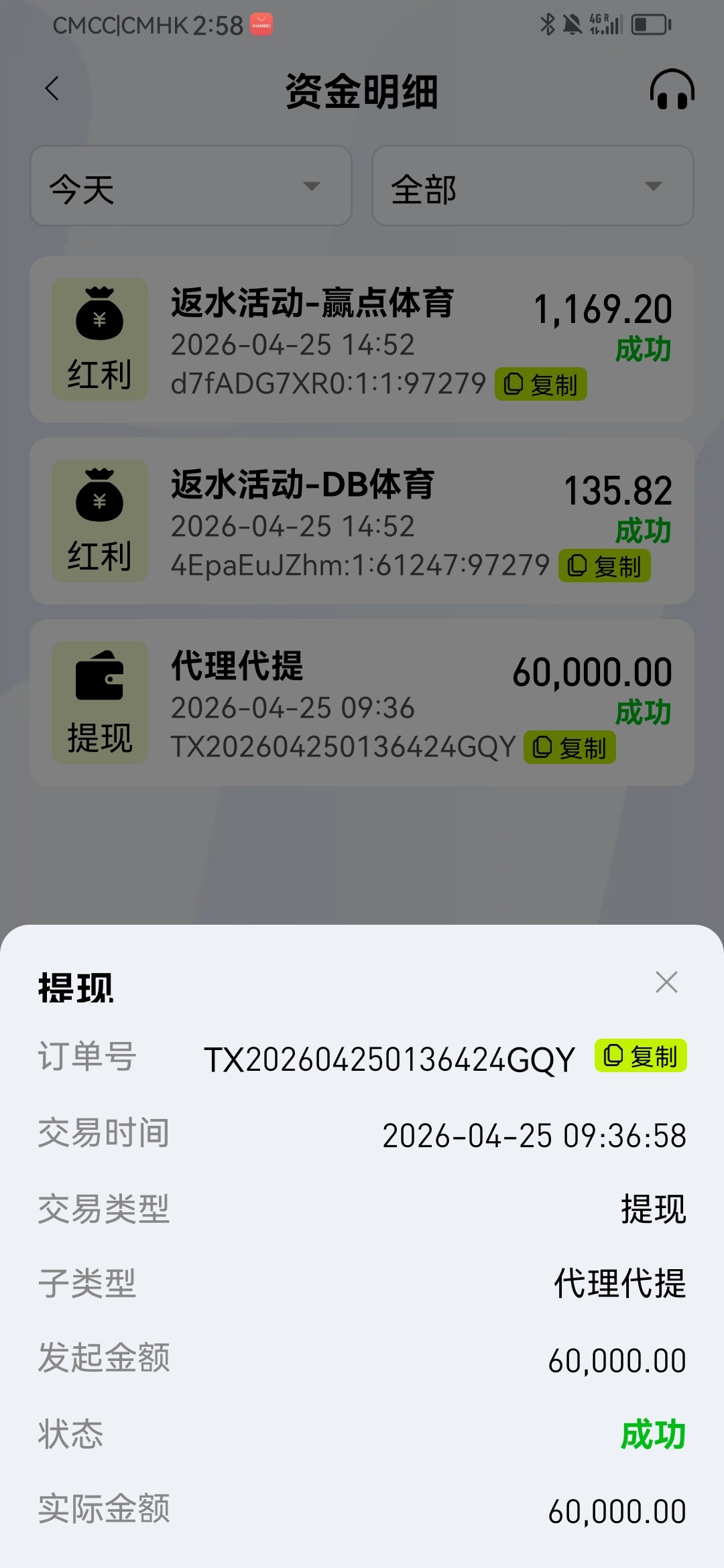Screen dimensions: 724x1568
Task: Open the 全部 type filter dropdown
Action: click(x=532, y=186)
